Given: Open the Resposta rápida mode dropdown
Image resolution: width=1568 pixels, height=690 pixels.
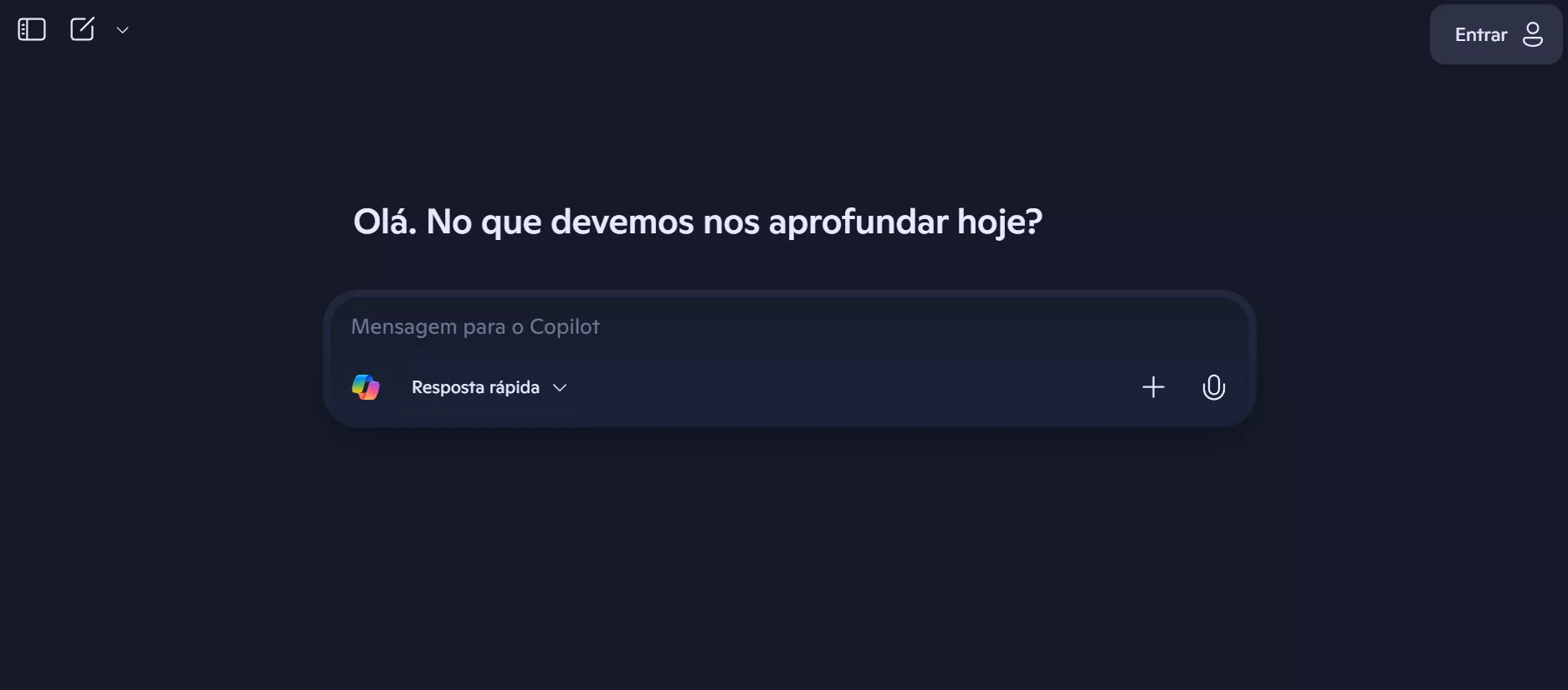Looking at the screenshot, I should [489, 387].
